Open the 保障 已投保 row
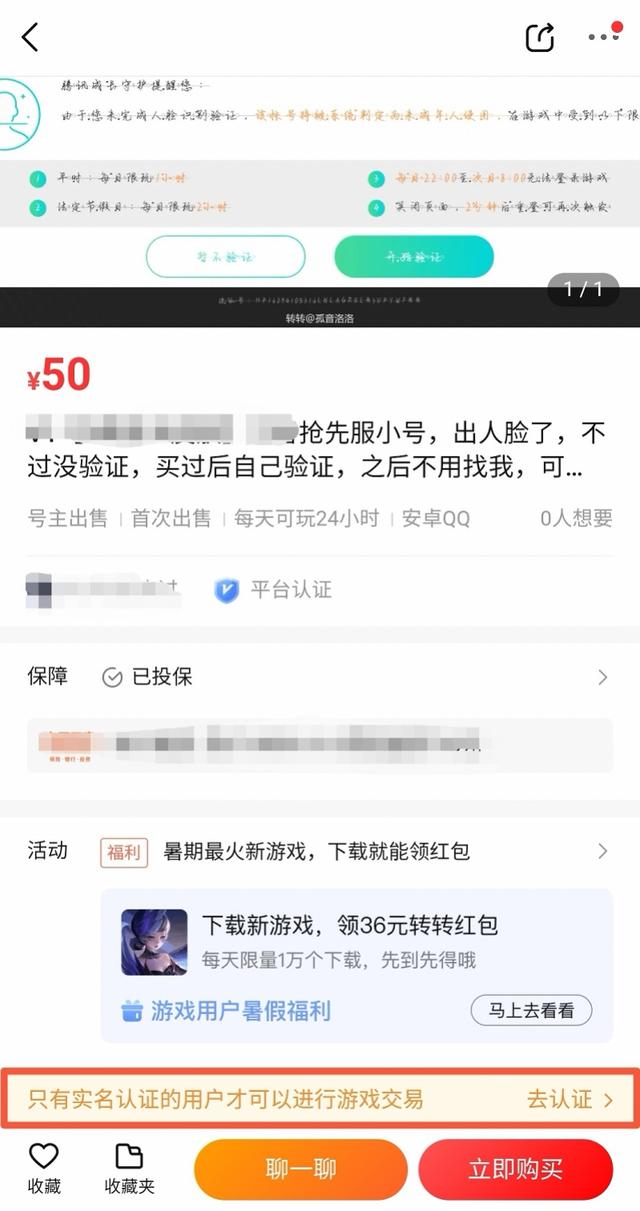The height and width of the screenshot is (1211, 640). (320, 677)
